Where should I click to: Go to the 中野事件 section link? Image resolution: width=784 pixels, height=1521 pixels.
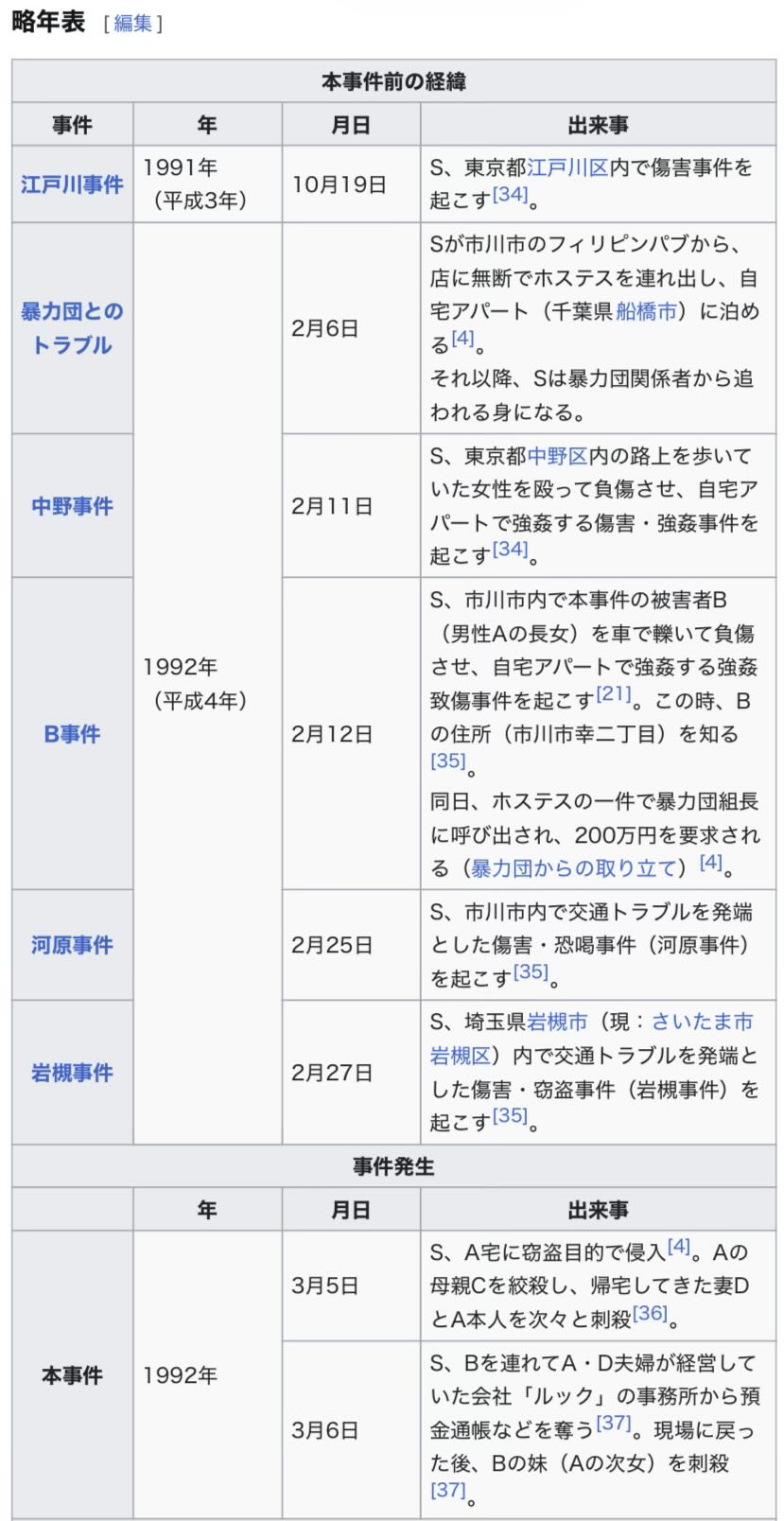point(72,506)
